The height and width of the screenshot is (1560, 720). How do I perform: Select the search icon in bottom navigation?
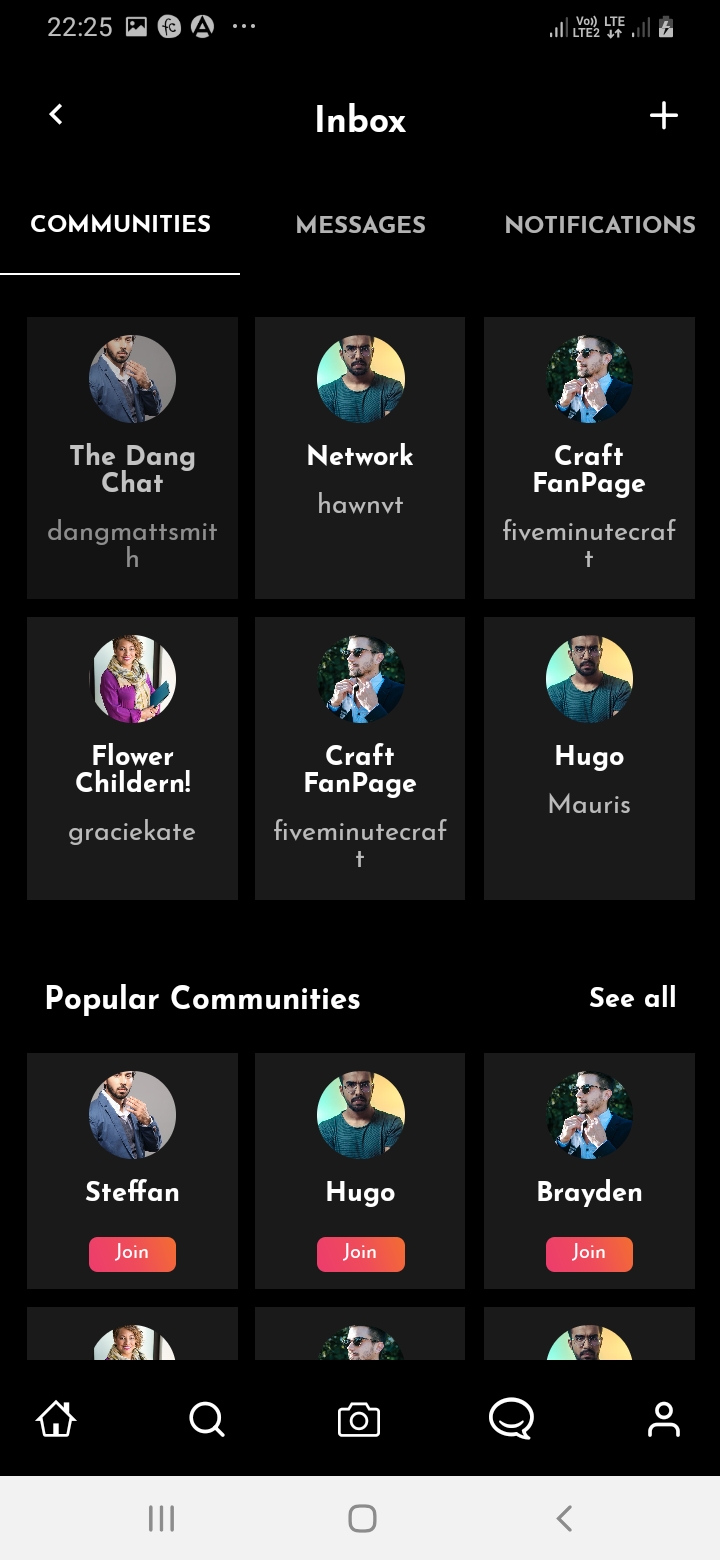(207, 1418)
